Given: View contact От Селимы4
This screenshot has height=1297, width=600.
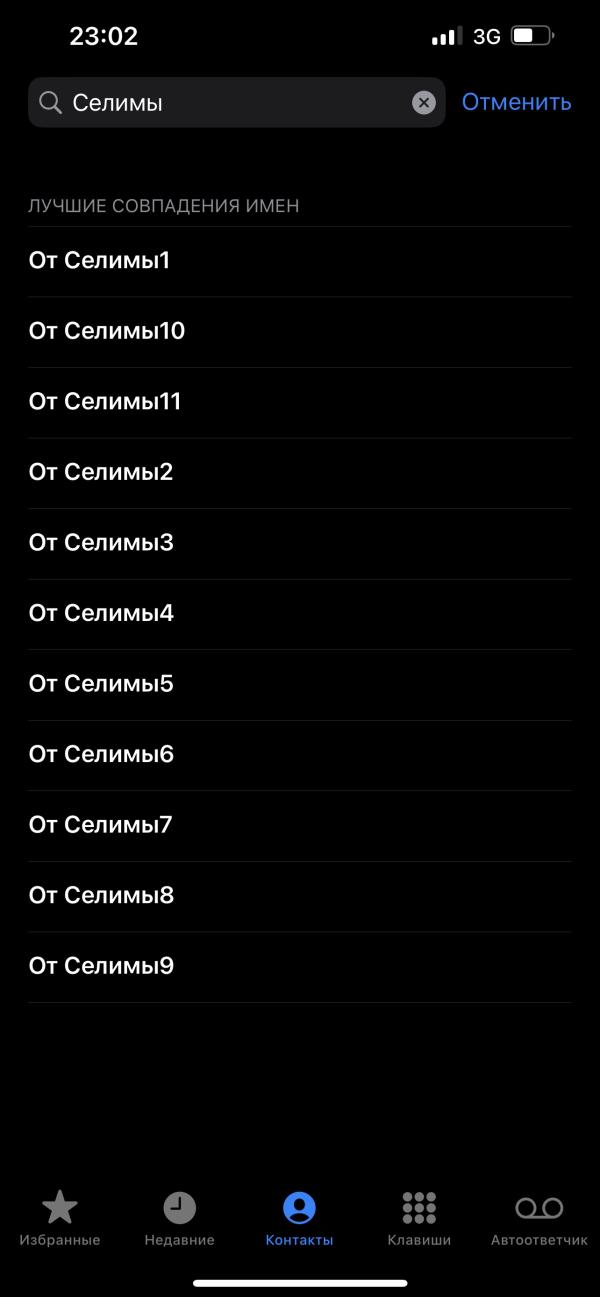Looking at the screenshot, I should click(x=300, y=614).
